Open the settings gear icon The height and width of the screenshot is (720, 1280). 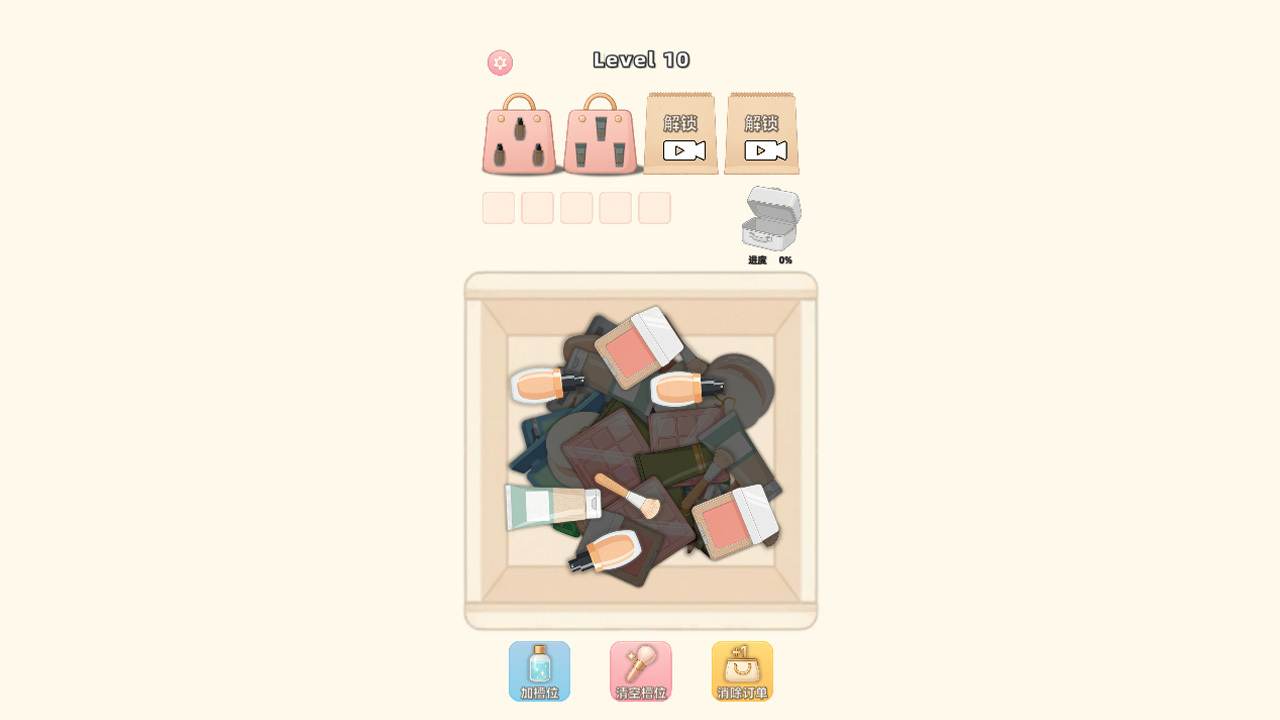500,63
